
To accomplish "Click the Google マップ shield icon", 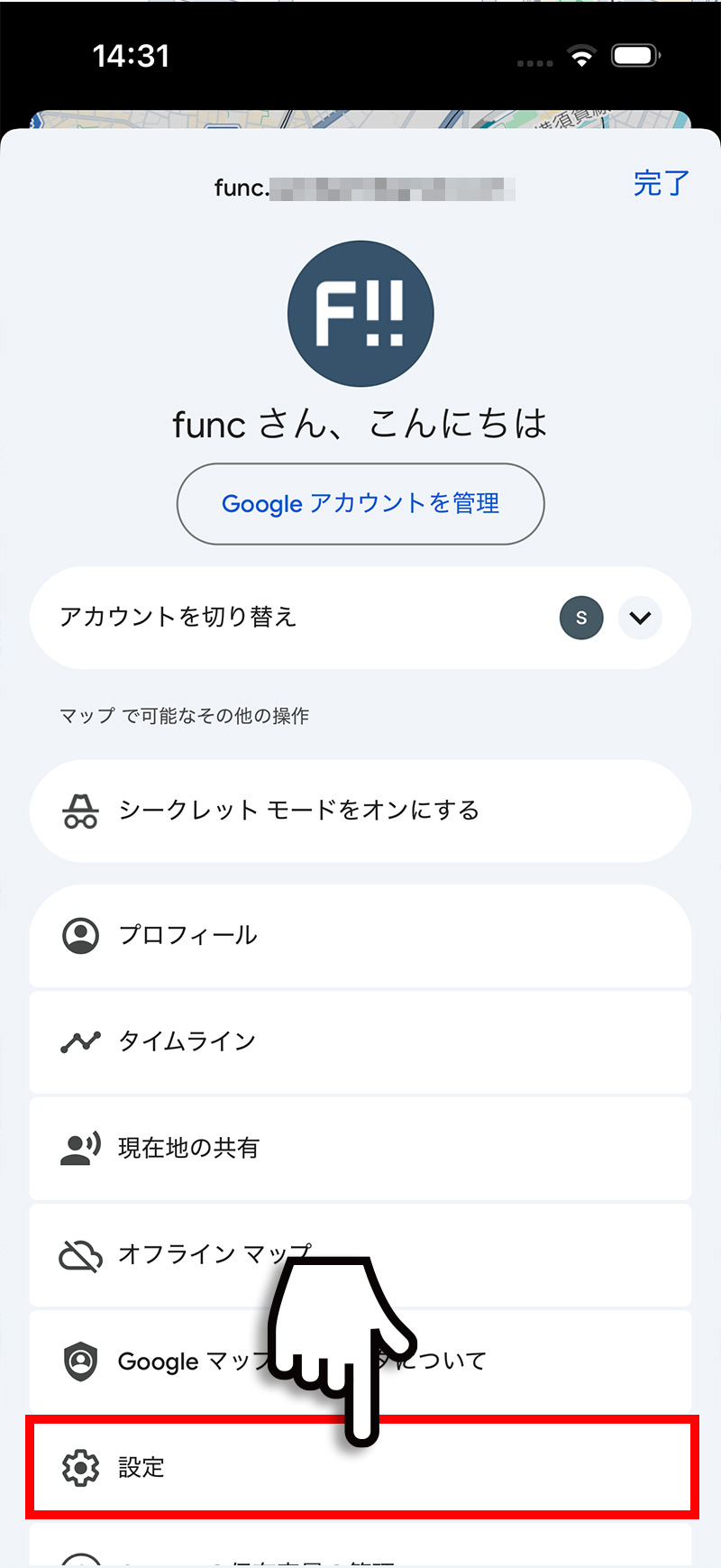I will (81, 1362).
